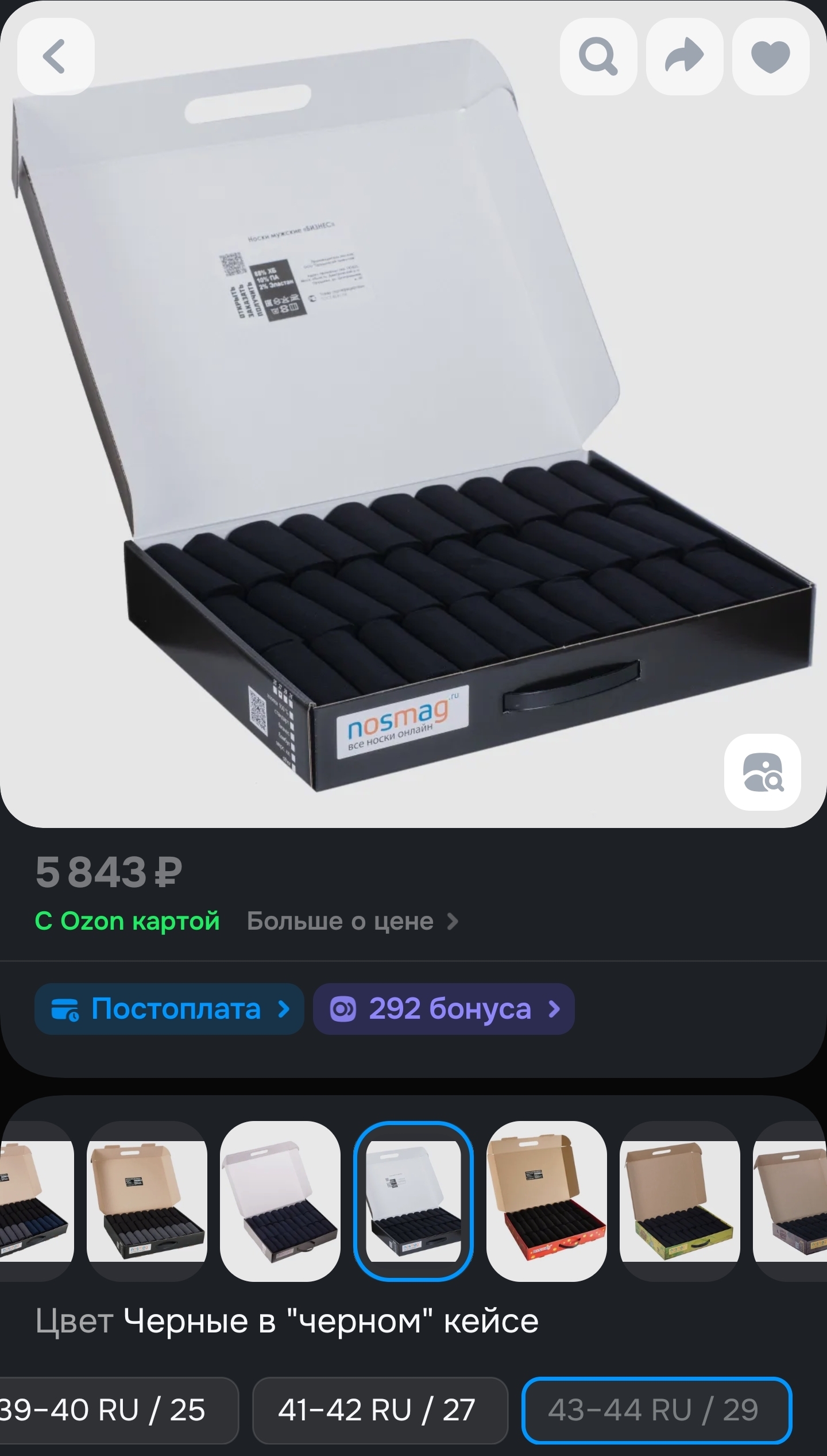Go back from the product page
This screenshot has height=1456, width=827.
click(56, 56)
